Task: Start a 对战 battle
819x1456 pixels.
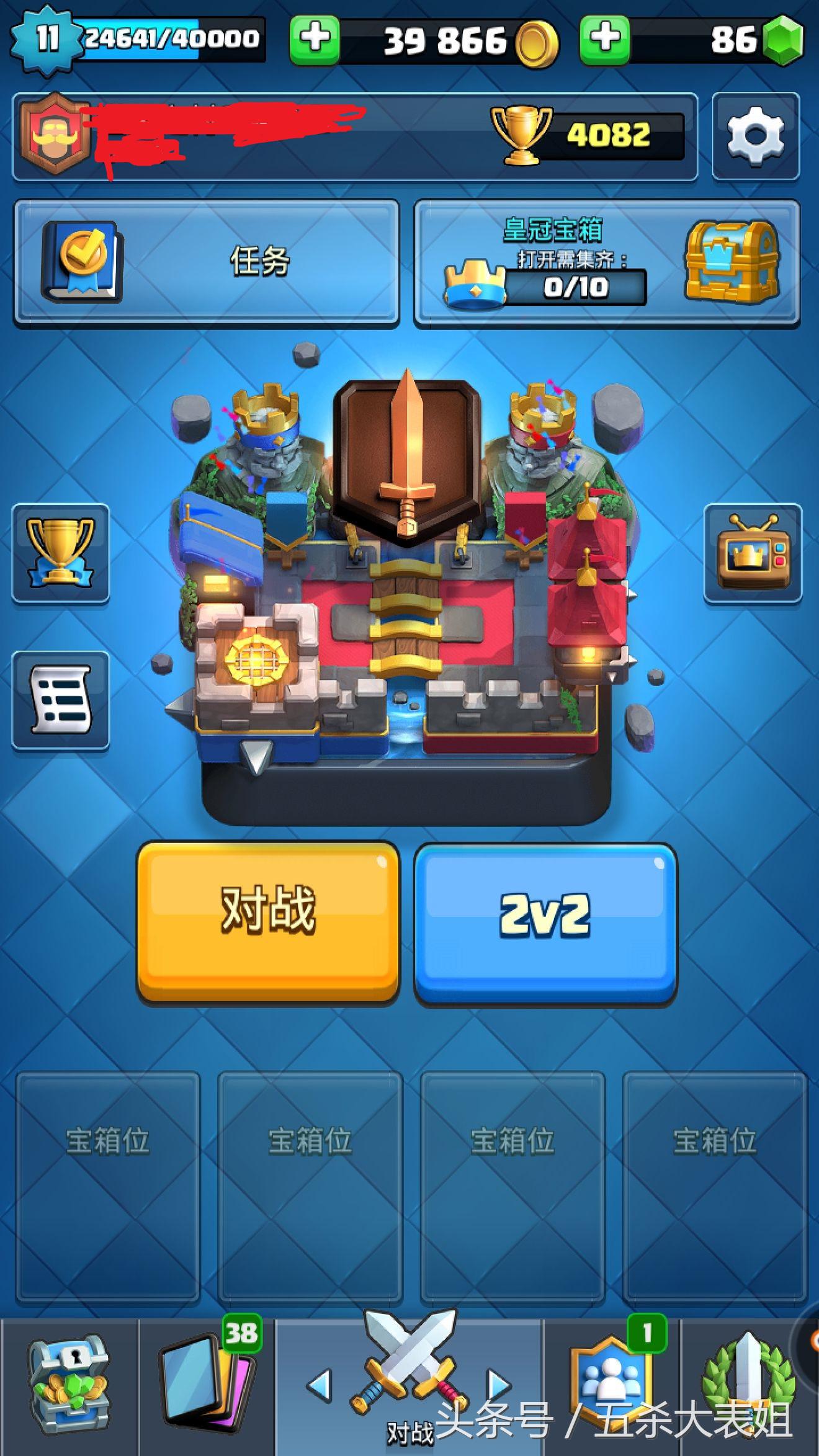Action: click(268, 921)
